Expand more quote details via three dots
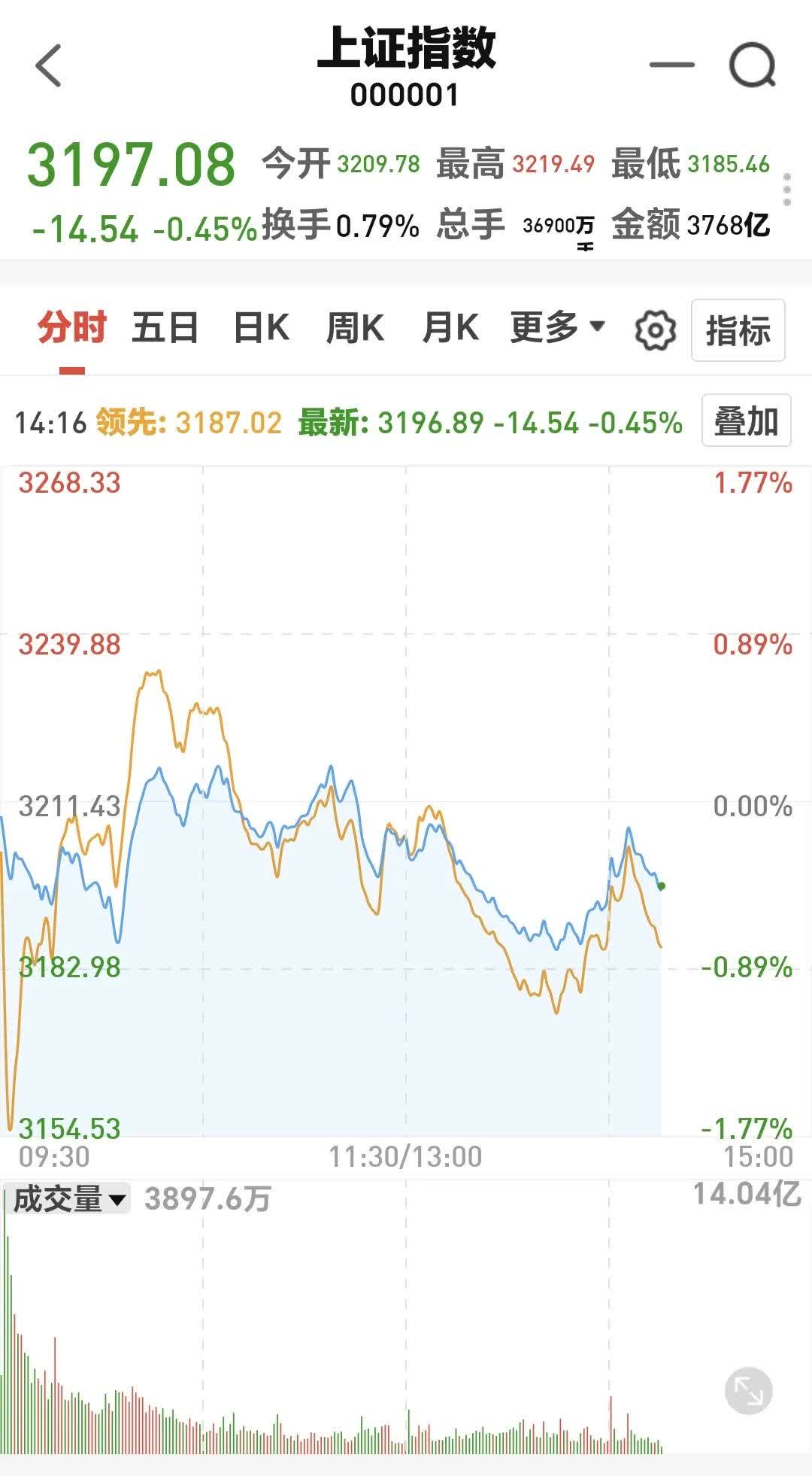 [787, 190]
